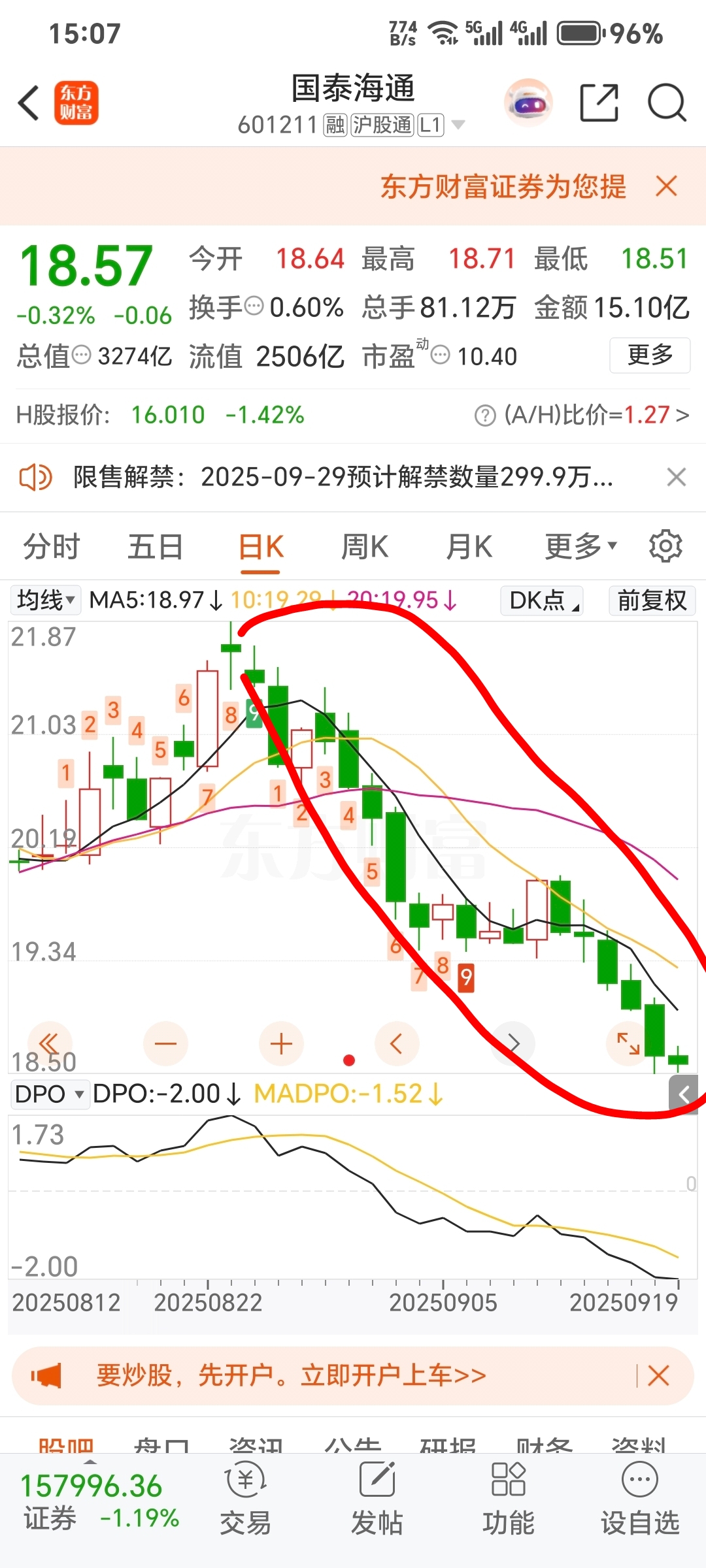The image size is (706, 1568).
Task: Dismiss the 东方财富证券 promo banner
Action: point(666,186)
